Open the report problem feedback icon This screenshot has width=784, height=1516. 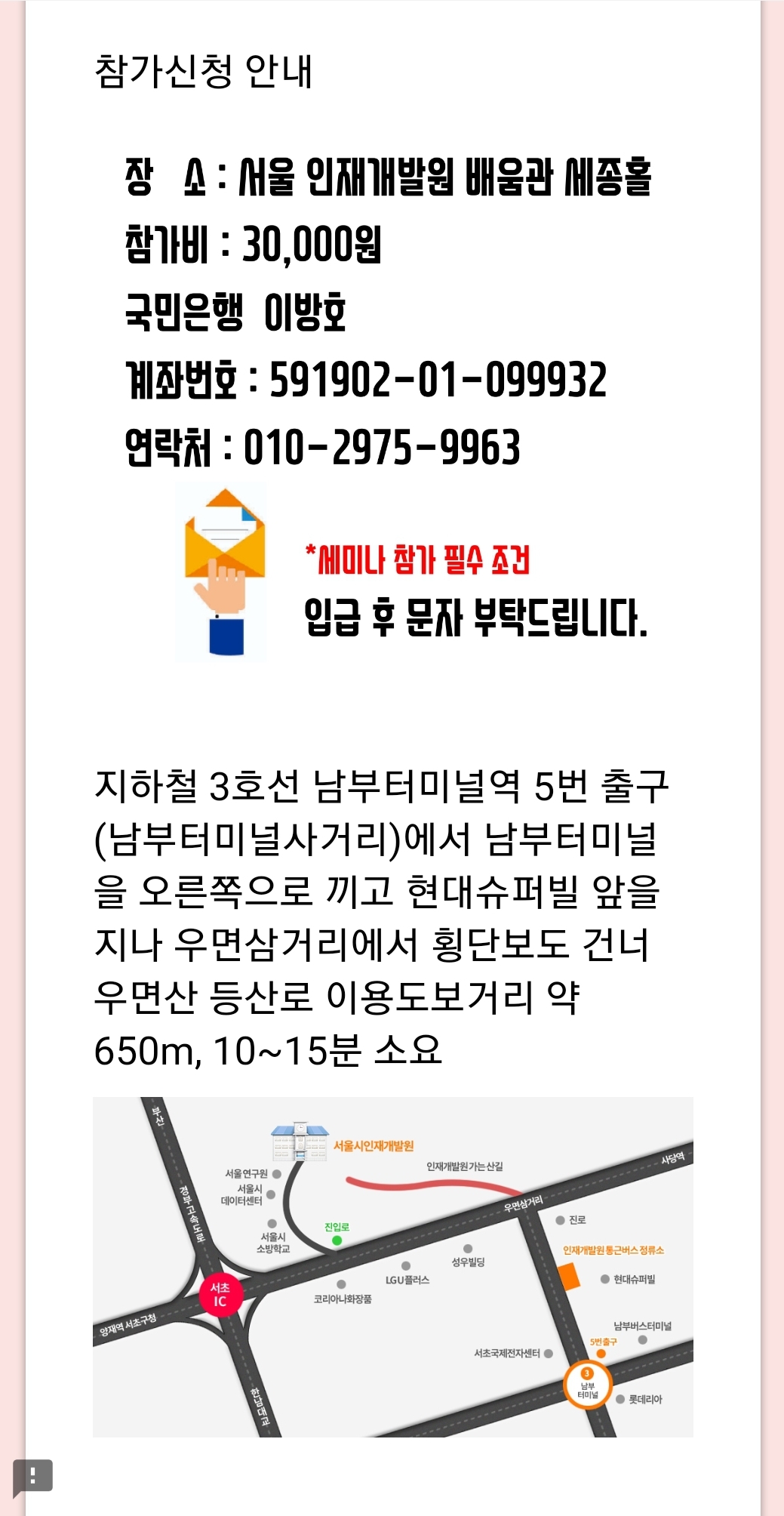[32, 1474]
